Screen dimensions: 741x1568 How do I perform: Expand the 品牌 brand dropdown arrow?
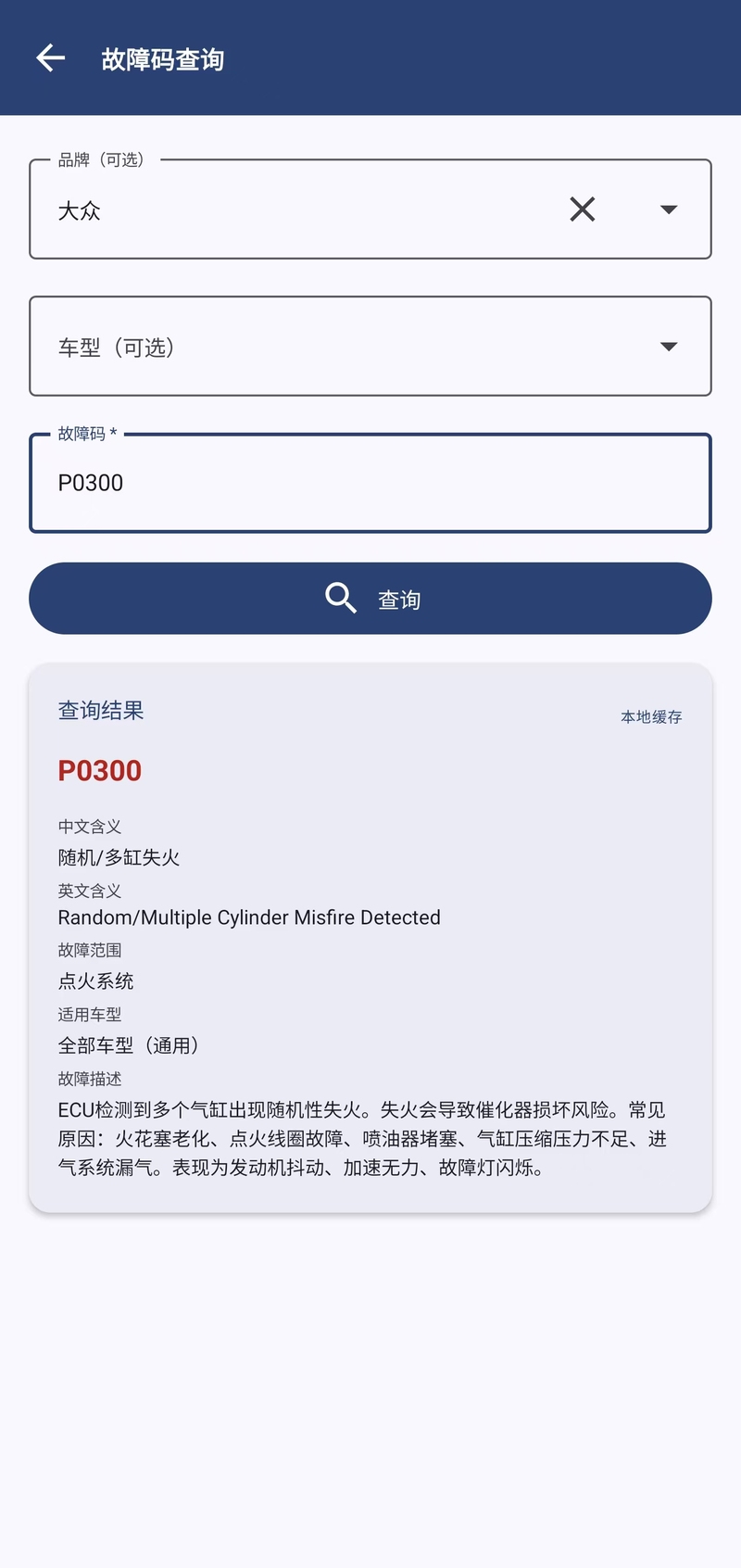[669, 209]
